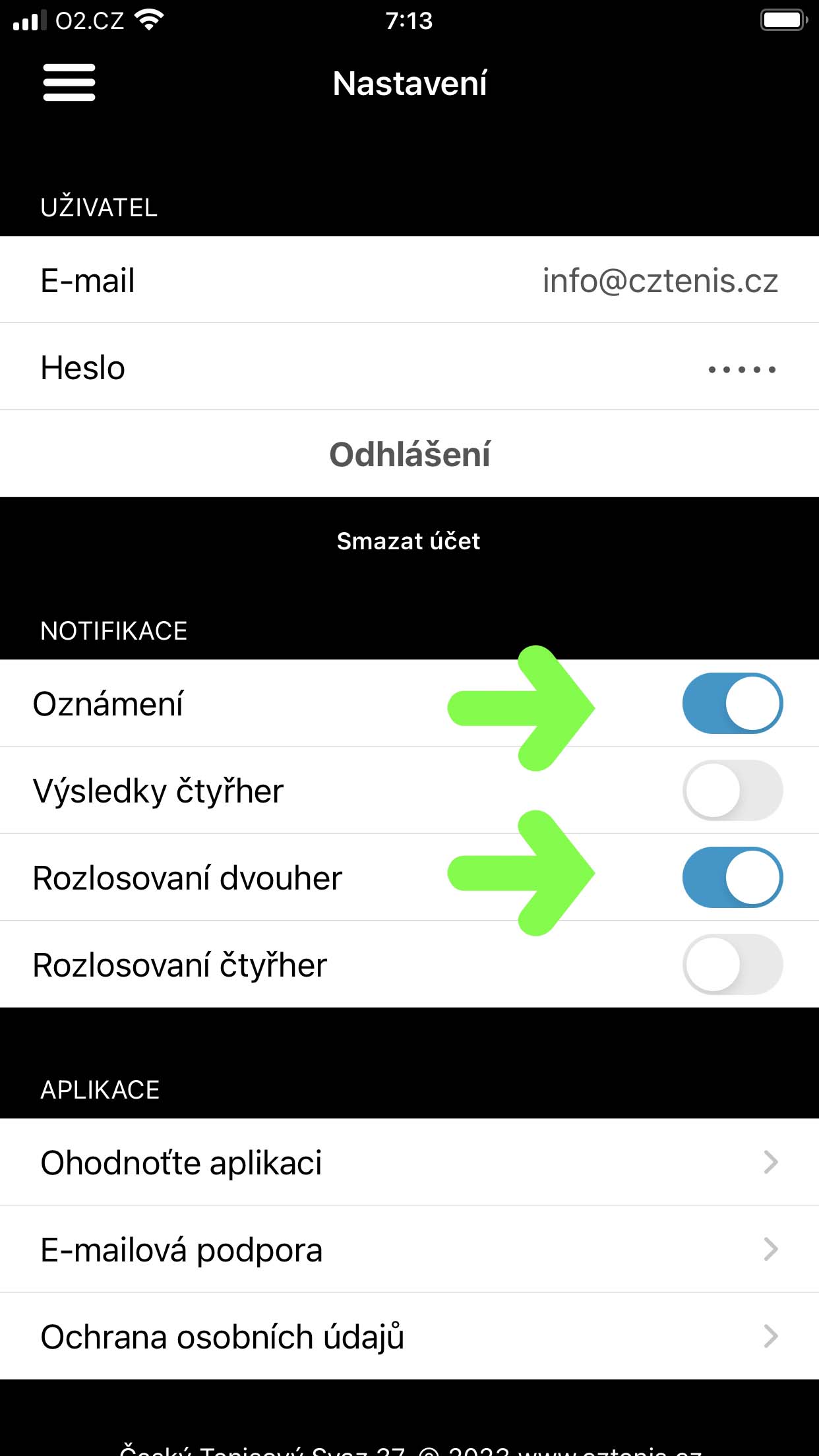Open the Heslo password row

tap(409, 367)
